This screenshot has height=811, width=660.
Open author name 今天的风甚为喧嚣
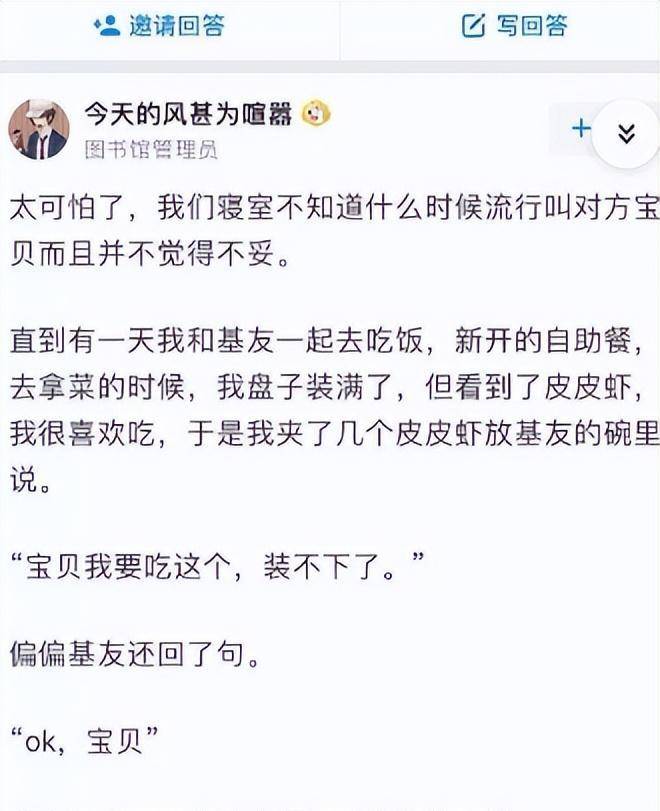(186, 113)
